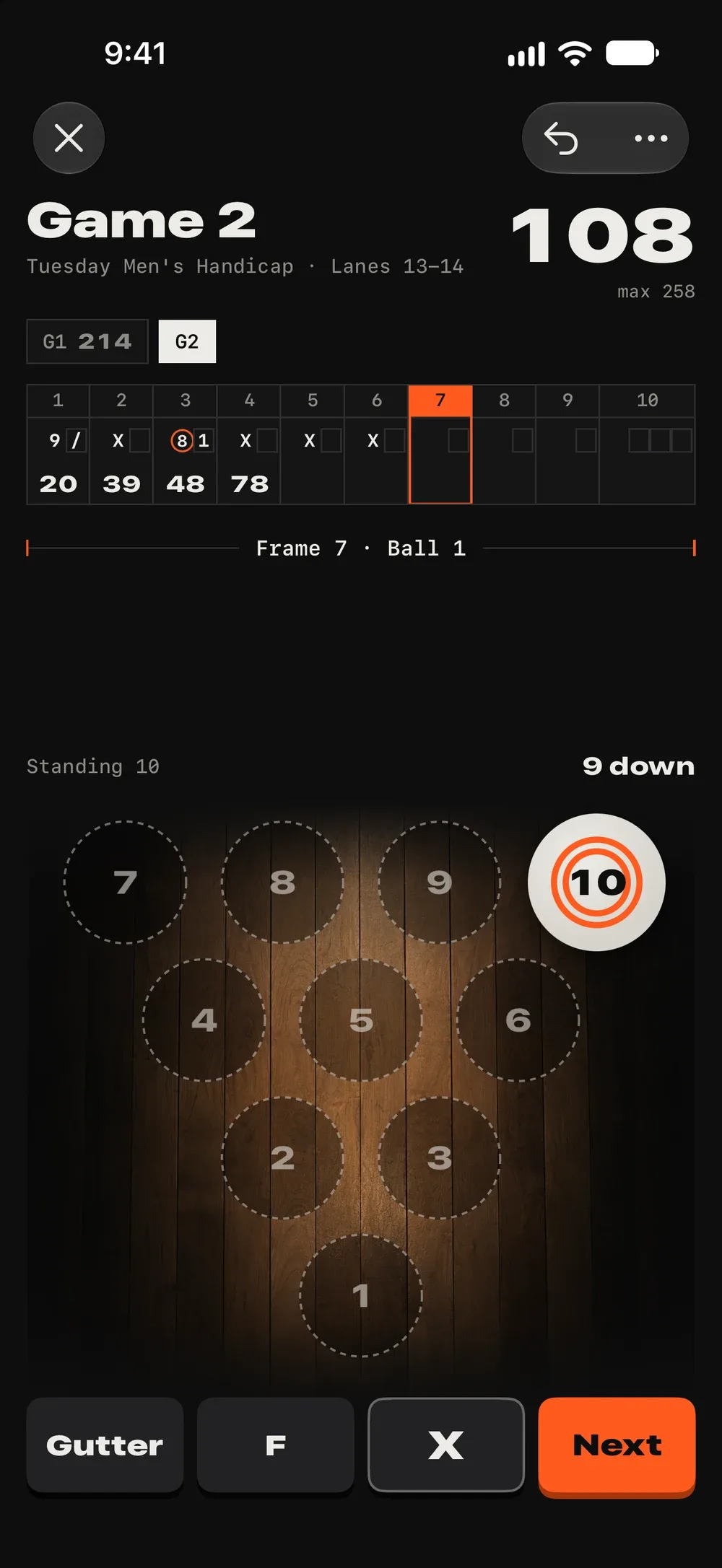The height and width of the screenshot is (1568, 722).
Task: Mark a foul with the F button
Action: tap(275, 1445)
